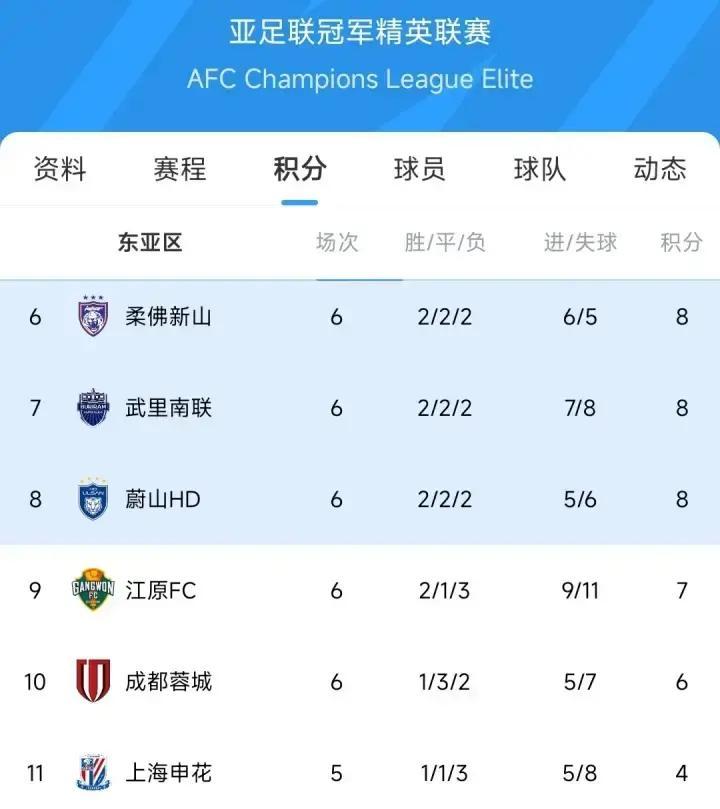Select the 积分 standings tab
The image size is (720, 809).
point(299,169)
